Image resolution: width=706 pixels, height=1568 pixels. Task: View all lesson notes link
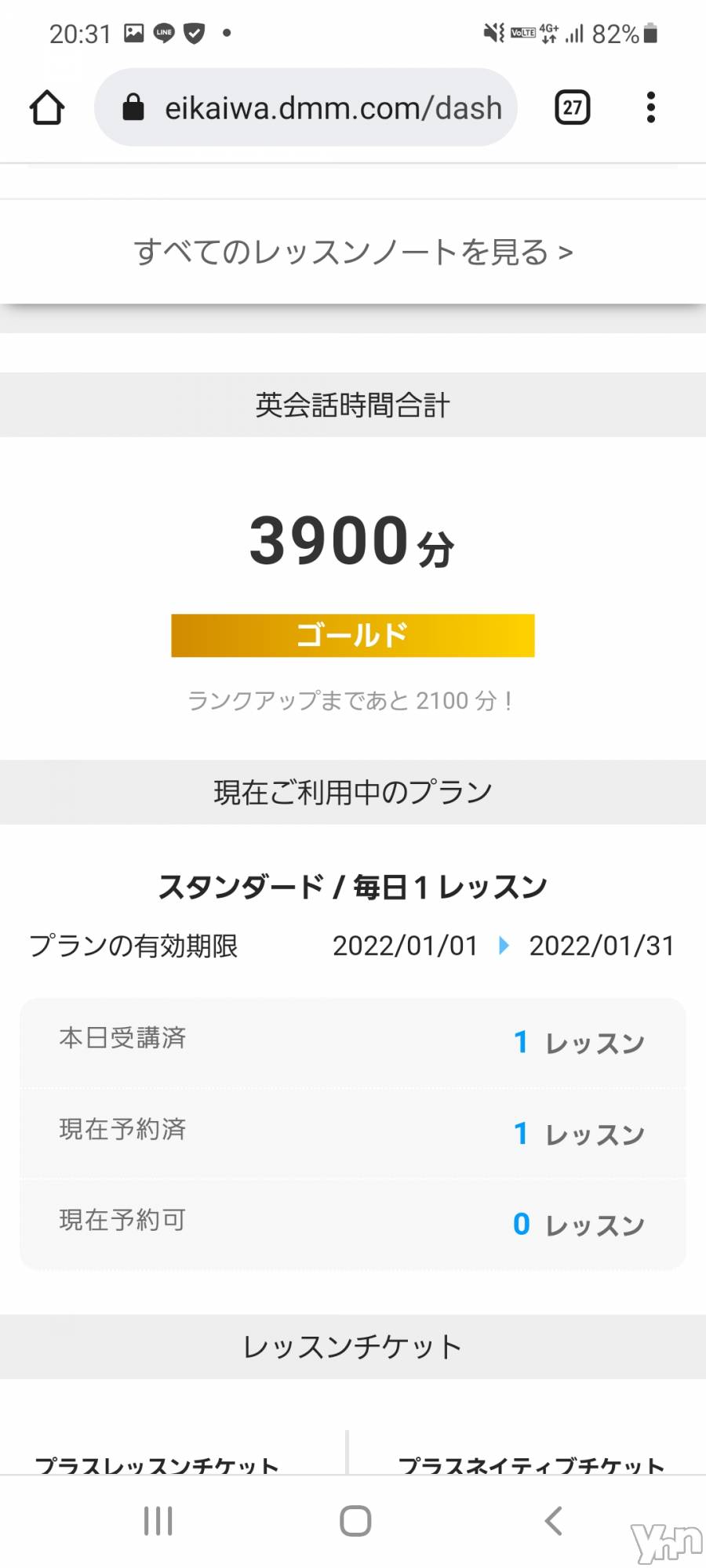click(x=353, y=252)
